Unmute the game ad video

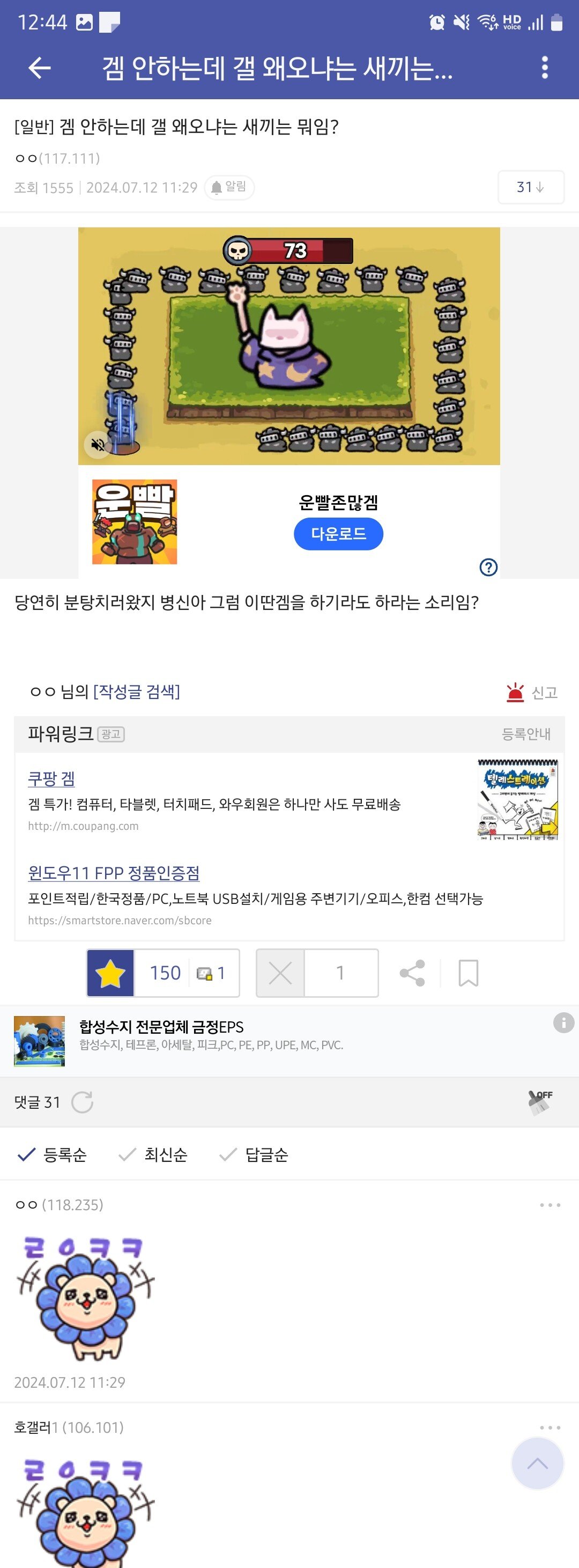(x=99, y=444)
